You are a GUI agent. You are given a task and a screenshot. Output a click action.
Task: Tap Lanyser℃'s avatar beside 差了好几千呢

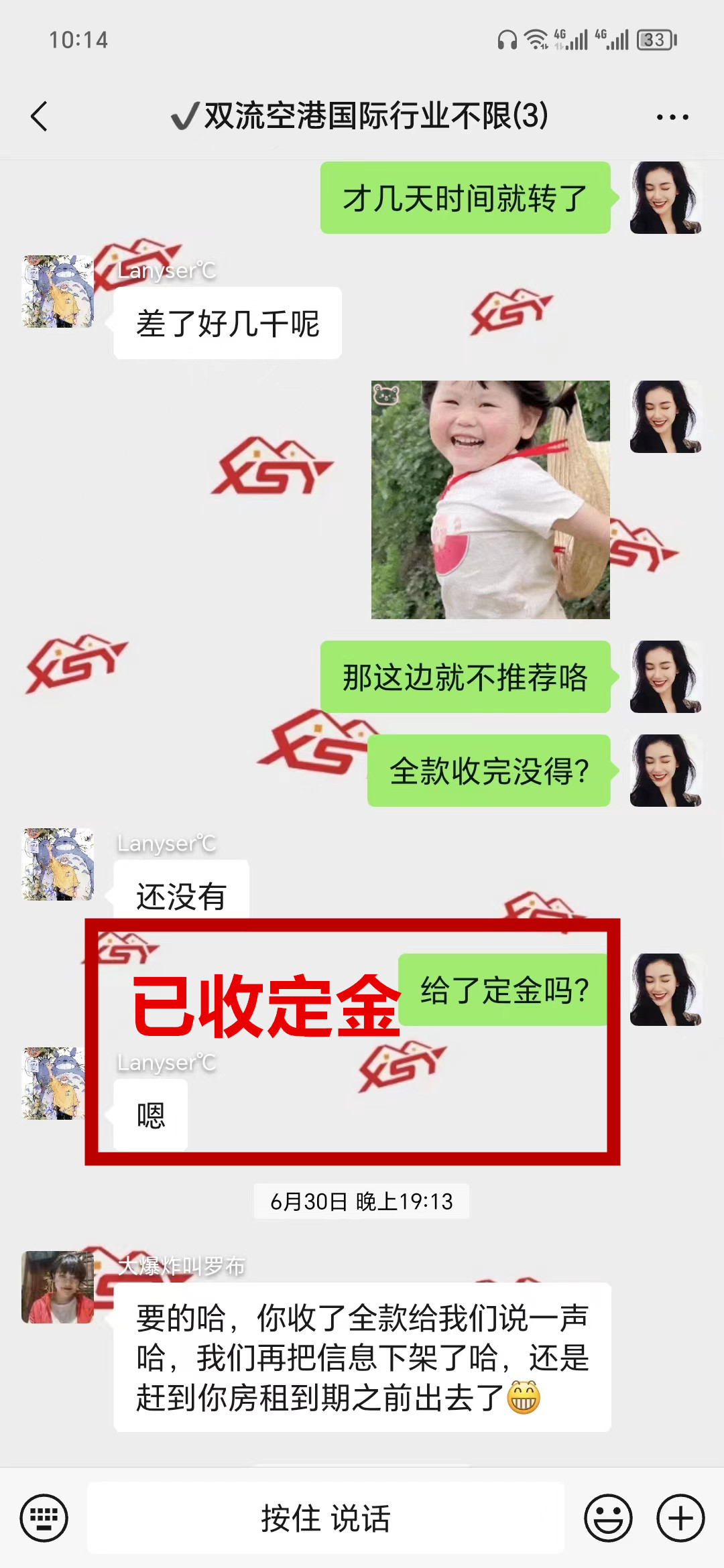(x=58, y=291)
